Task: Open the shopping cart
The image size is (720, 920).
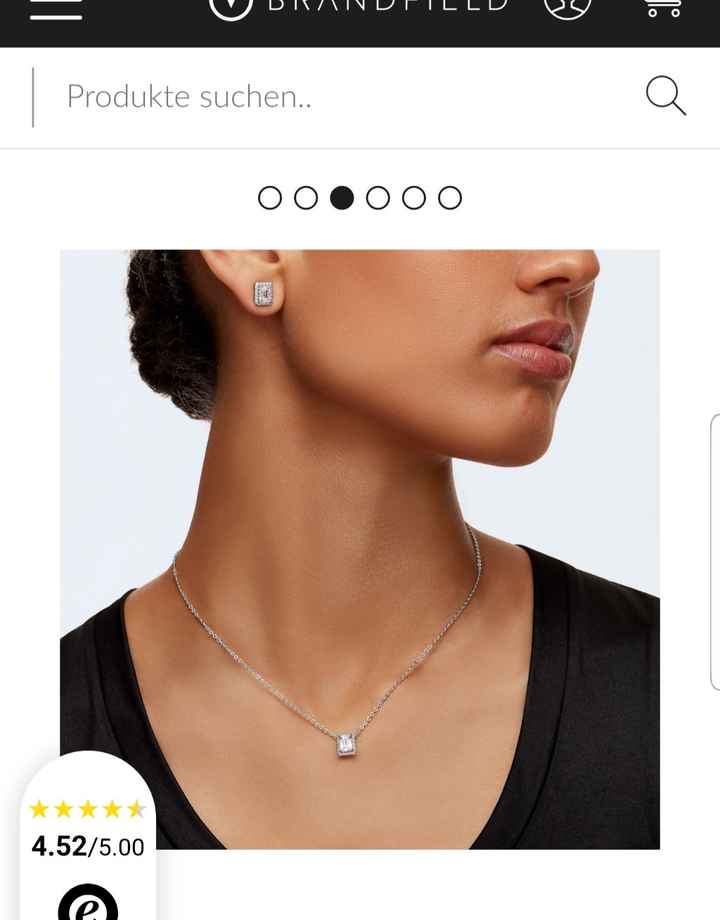Action: click(x=662, y=8)
